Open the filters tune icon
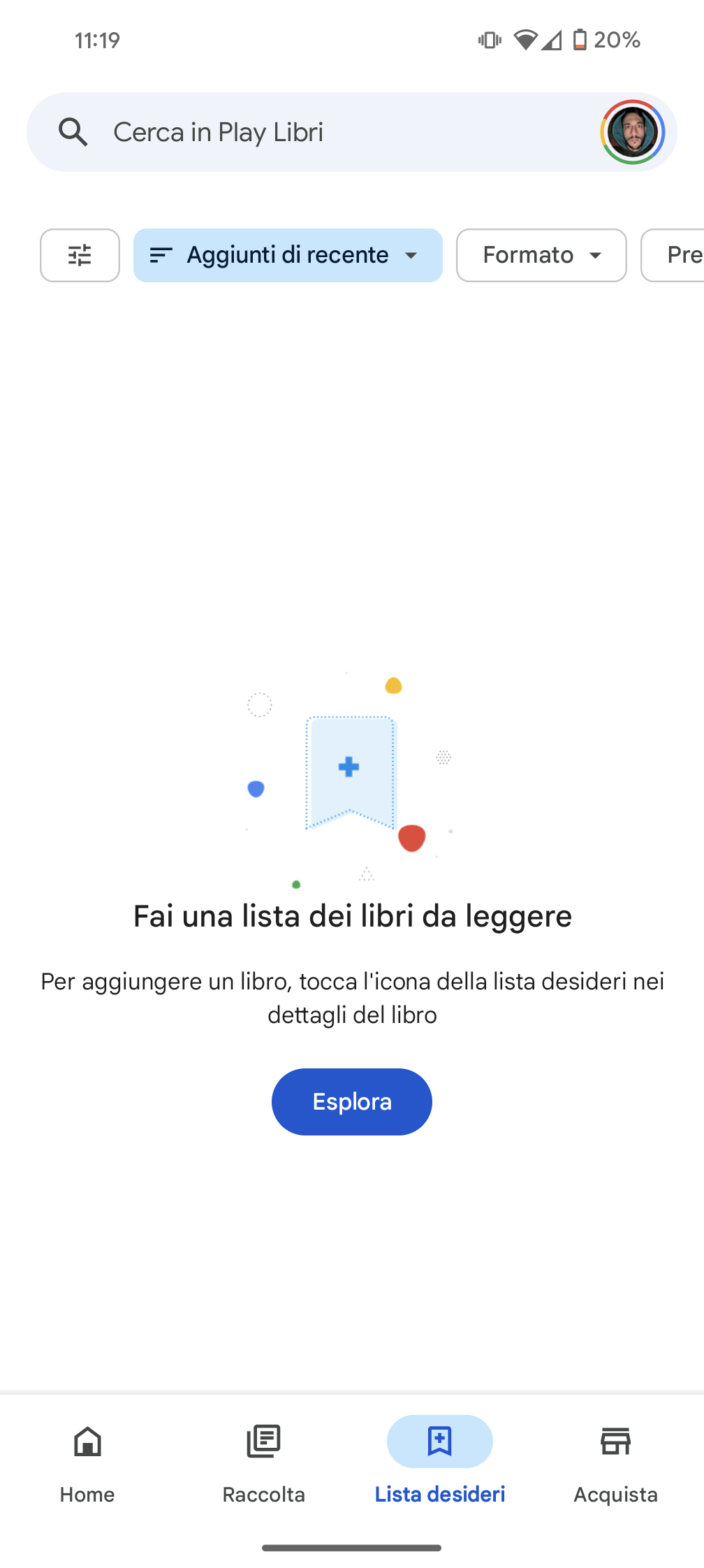Image resolution: width=704 pixels, height=1568 pixels. tap(80, 255)
